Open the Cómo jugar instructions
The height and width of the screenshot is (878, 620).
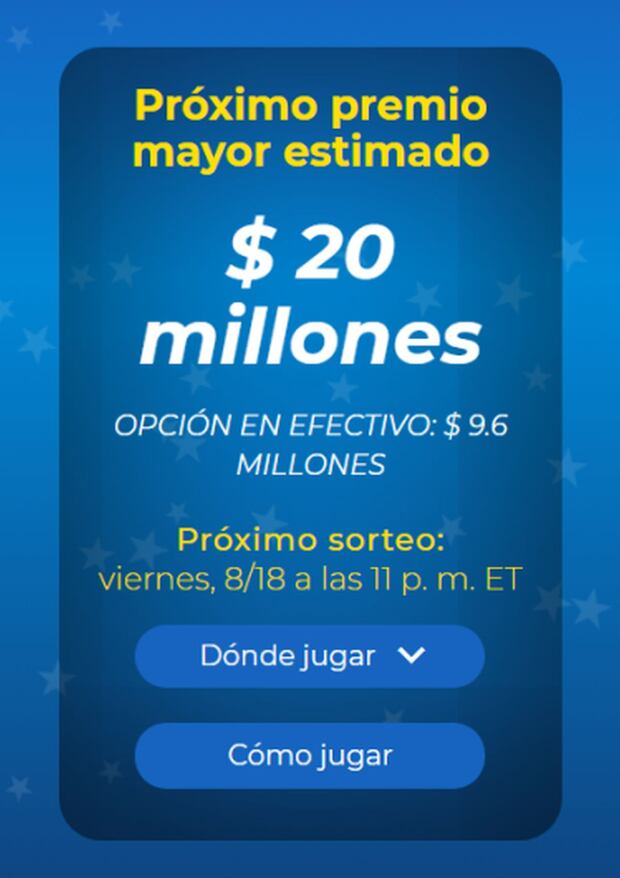[x=310, y=755]
